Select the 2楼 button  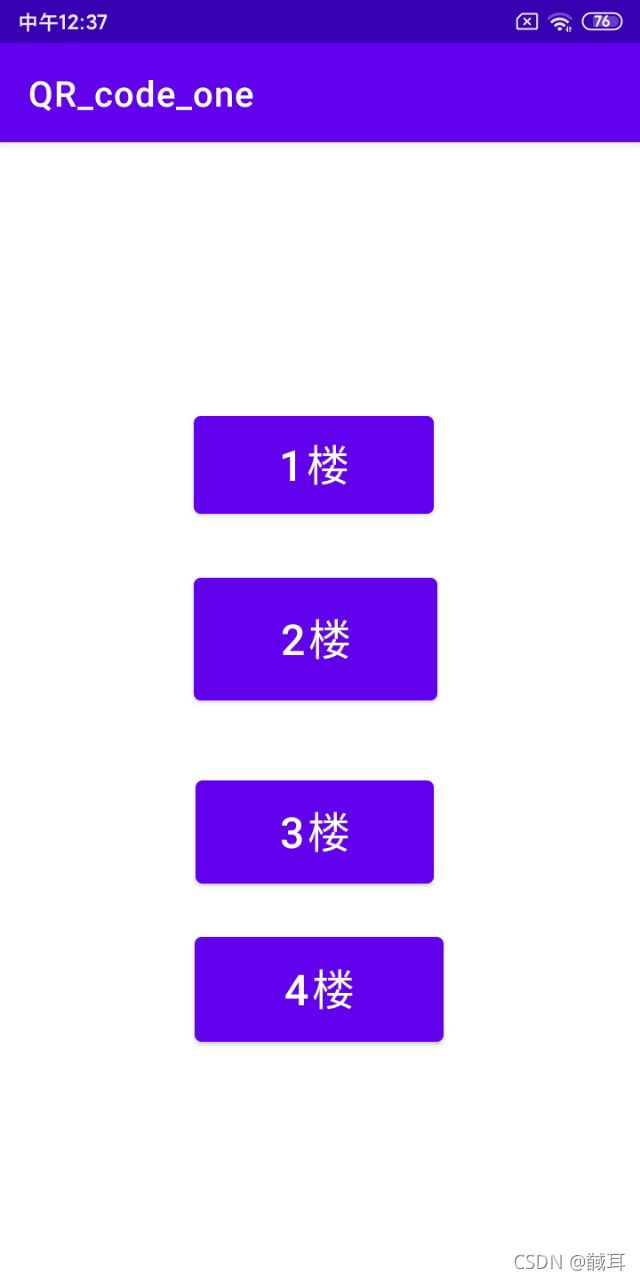(315, 639)
